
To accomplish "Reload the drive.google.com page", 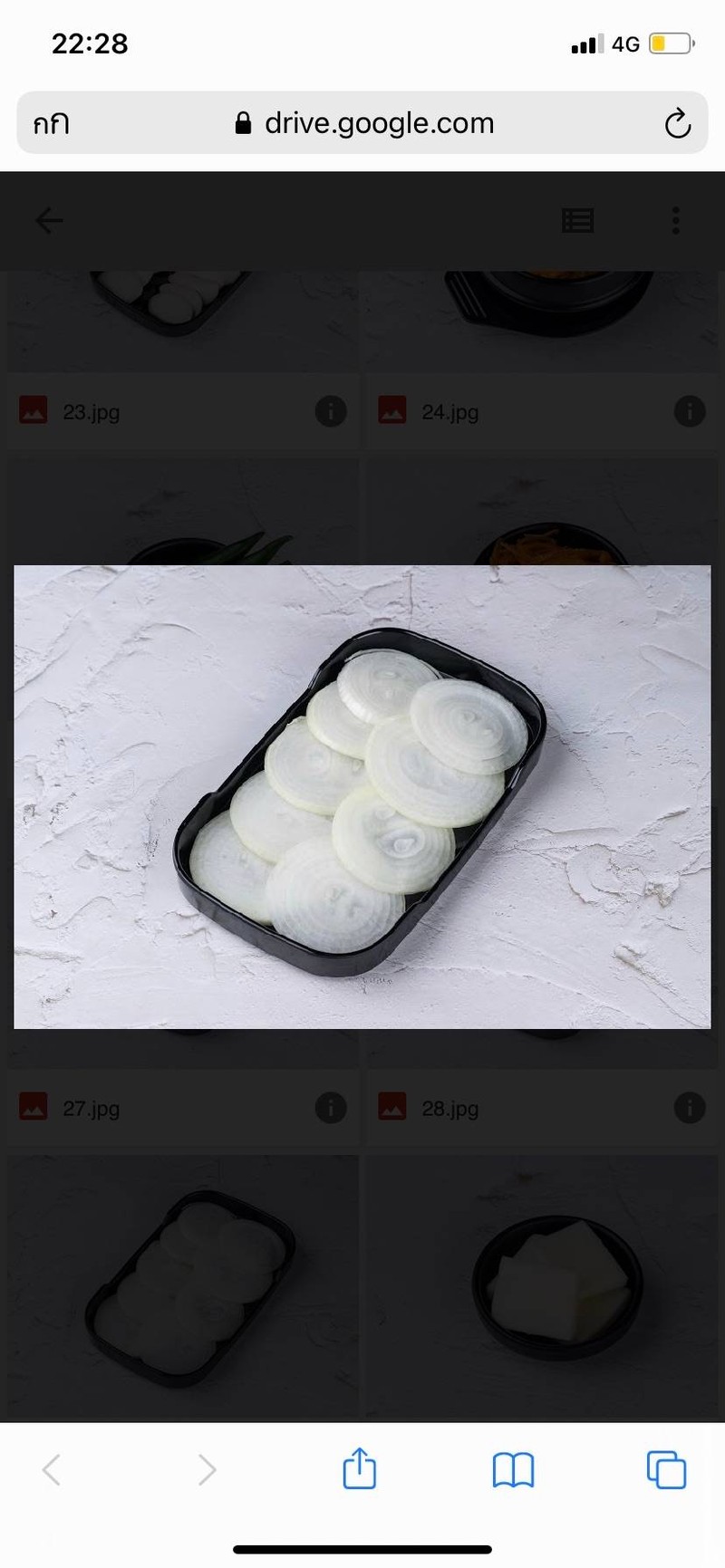I will click(677, 123).
